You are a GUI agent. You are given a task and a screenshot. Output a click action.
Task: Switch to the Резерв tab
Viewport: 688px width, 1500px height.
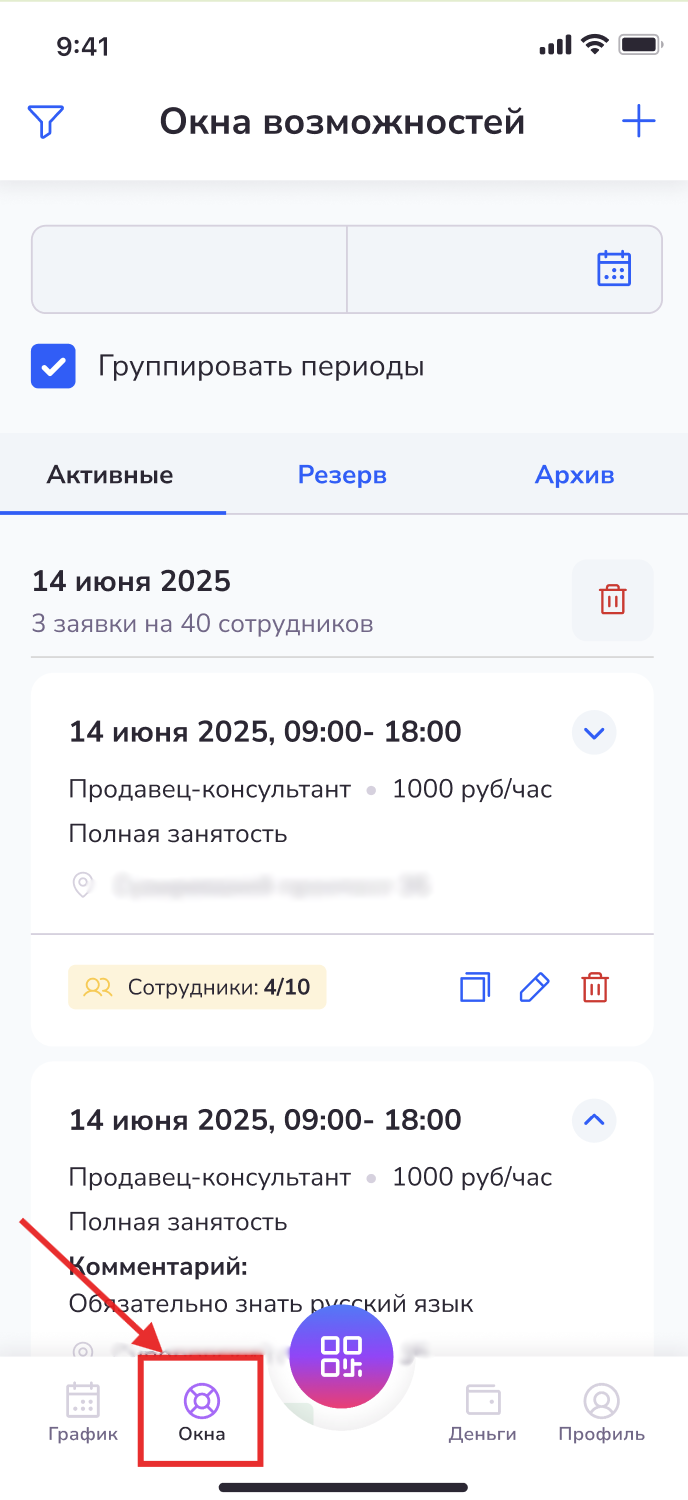(342, 475)
